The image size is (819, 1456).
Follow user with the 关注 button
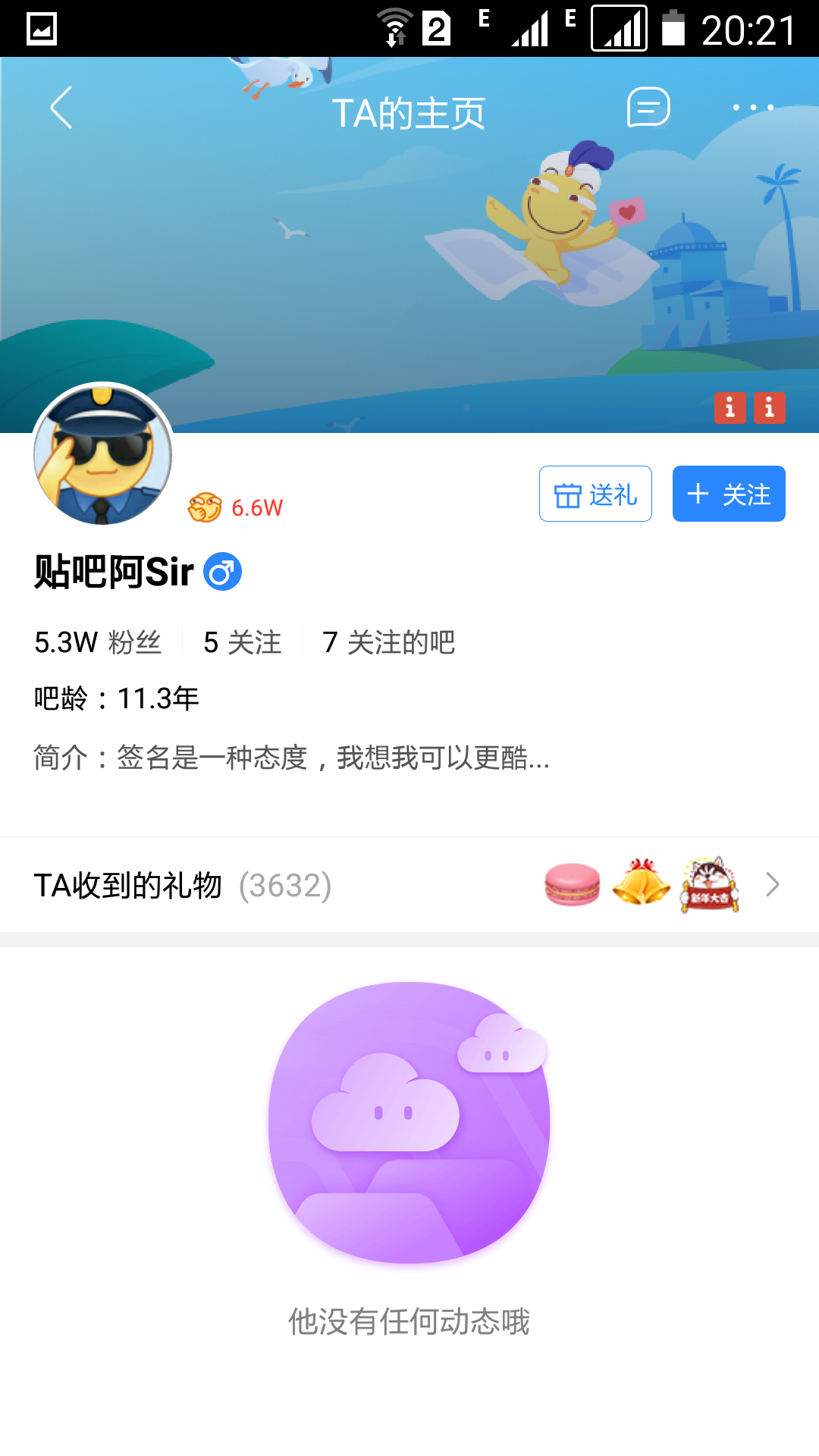(x=729, y=494)
